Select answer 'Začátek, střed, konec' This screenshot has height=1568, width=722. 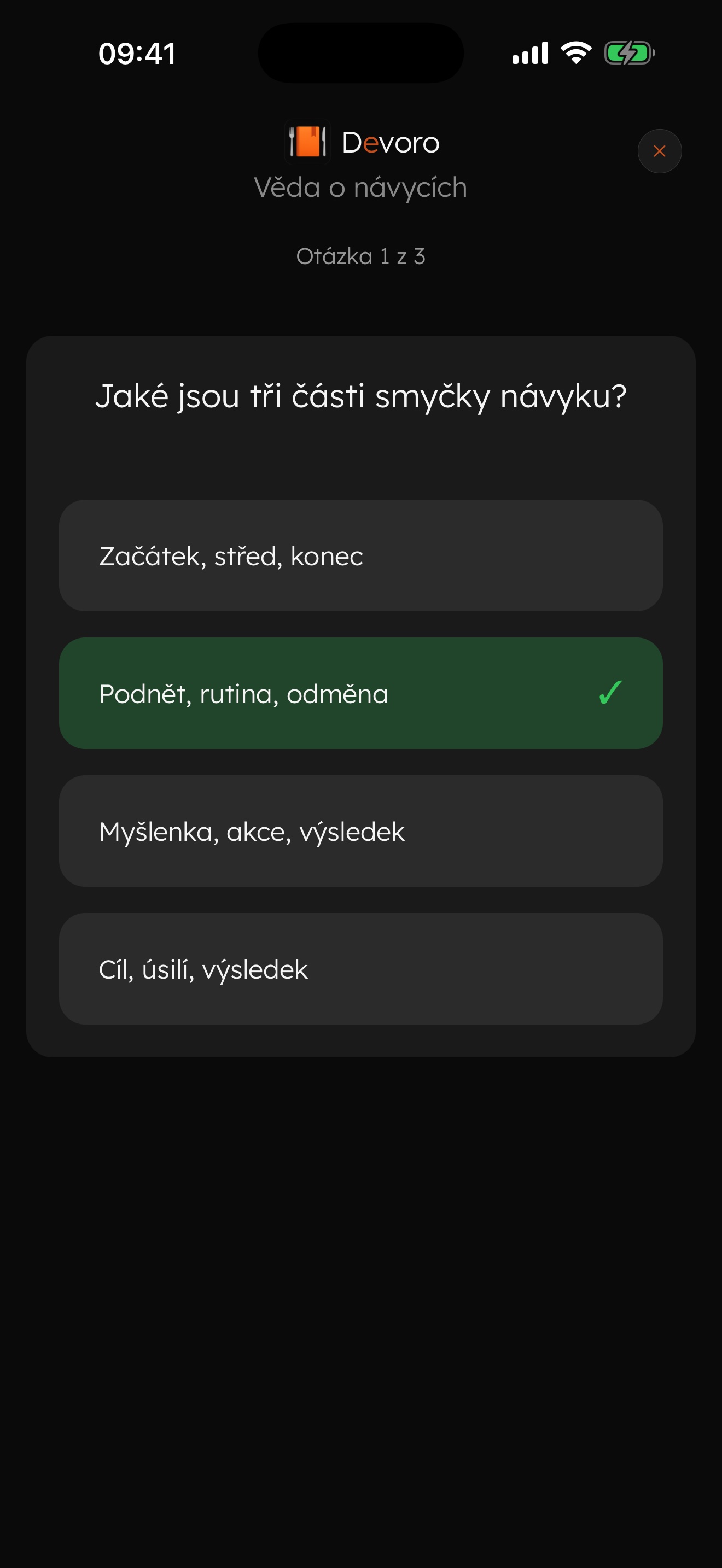[x=360, y=555]
